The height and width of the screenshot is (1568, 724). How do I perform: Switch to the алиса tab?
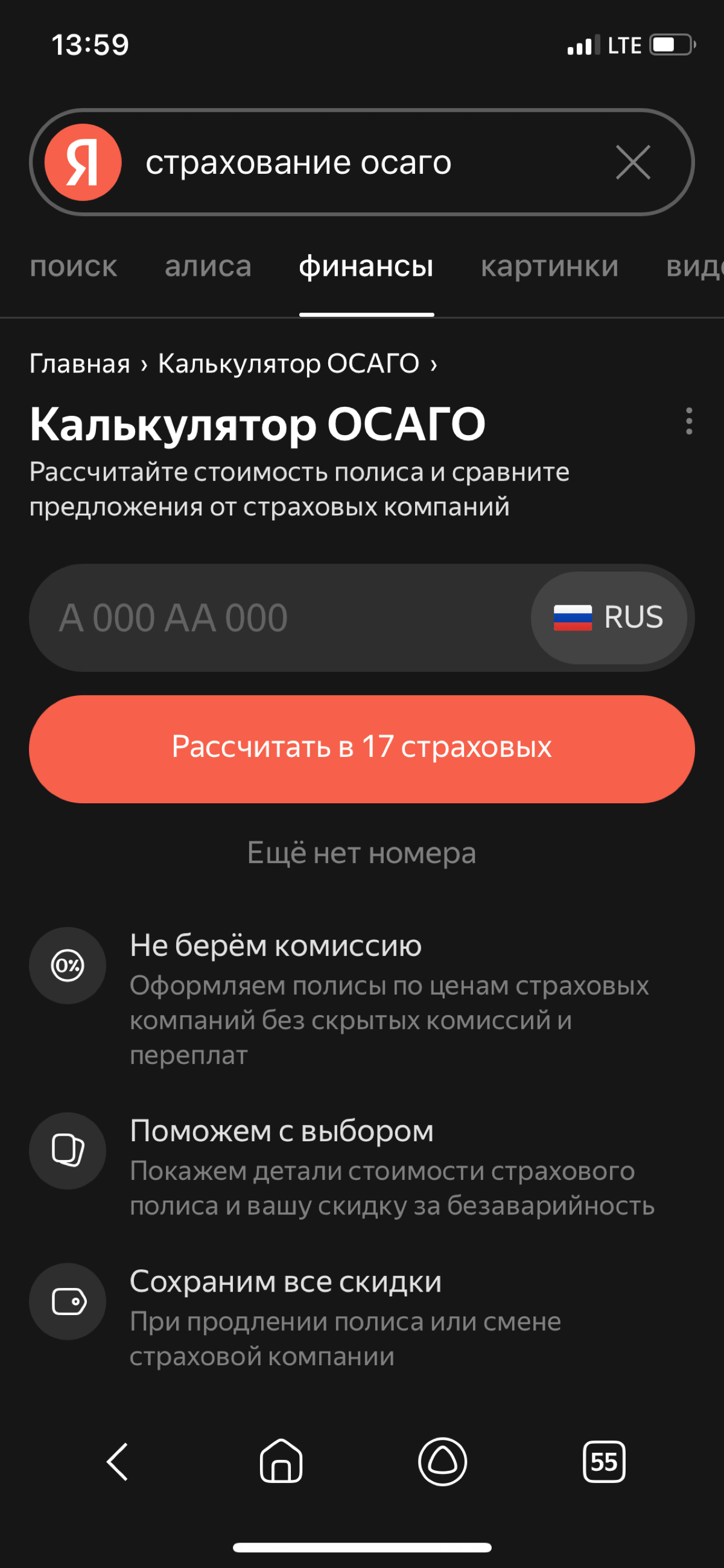point(208,266)
